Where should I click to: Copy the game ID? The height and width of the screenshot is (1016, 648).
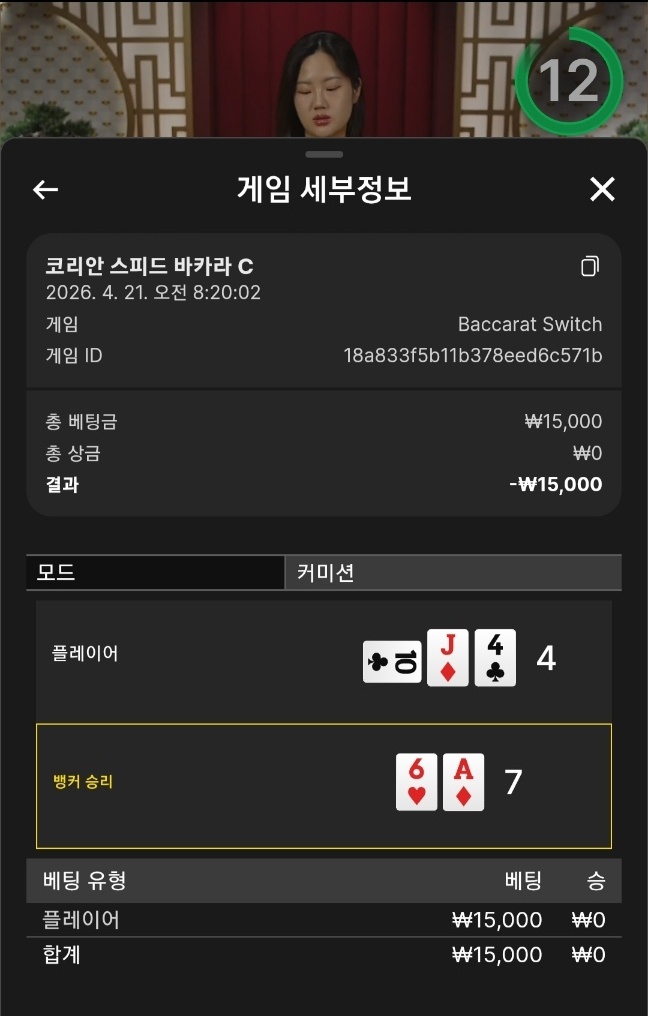tap(590, 266)
